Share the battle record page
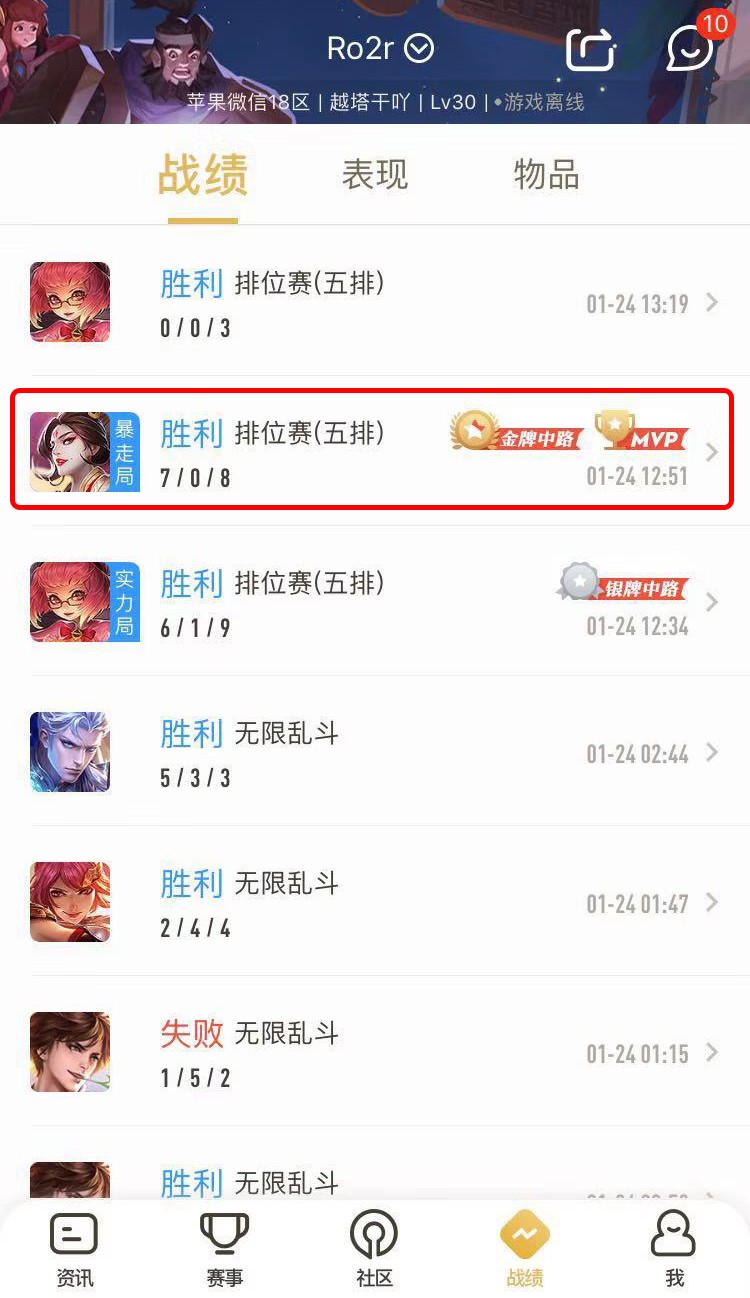This screenshot has height=1298, width=750. tap(590, 49)
